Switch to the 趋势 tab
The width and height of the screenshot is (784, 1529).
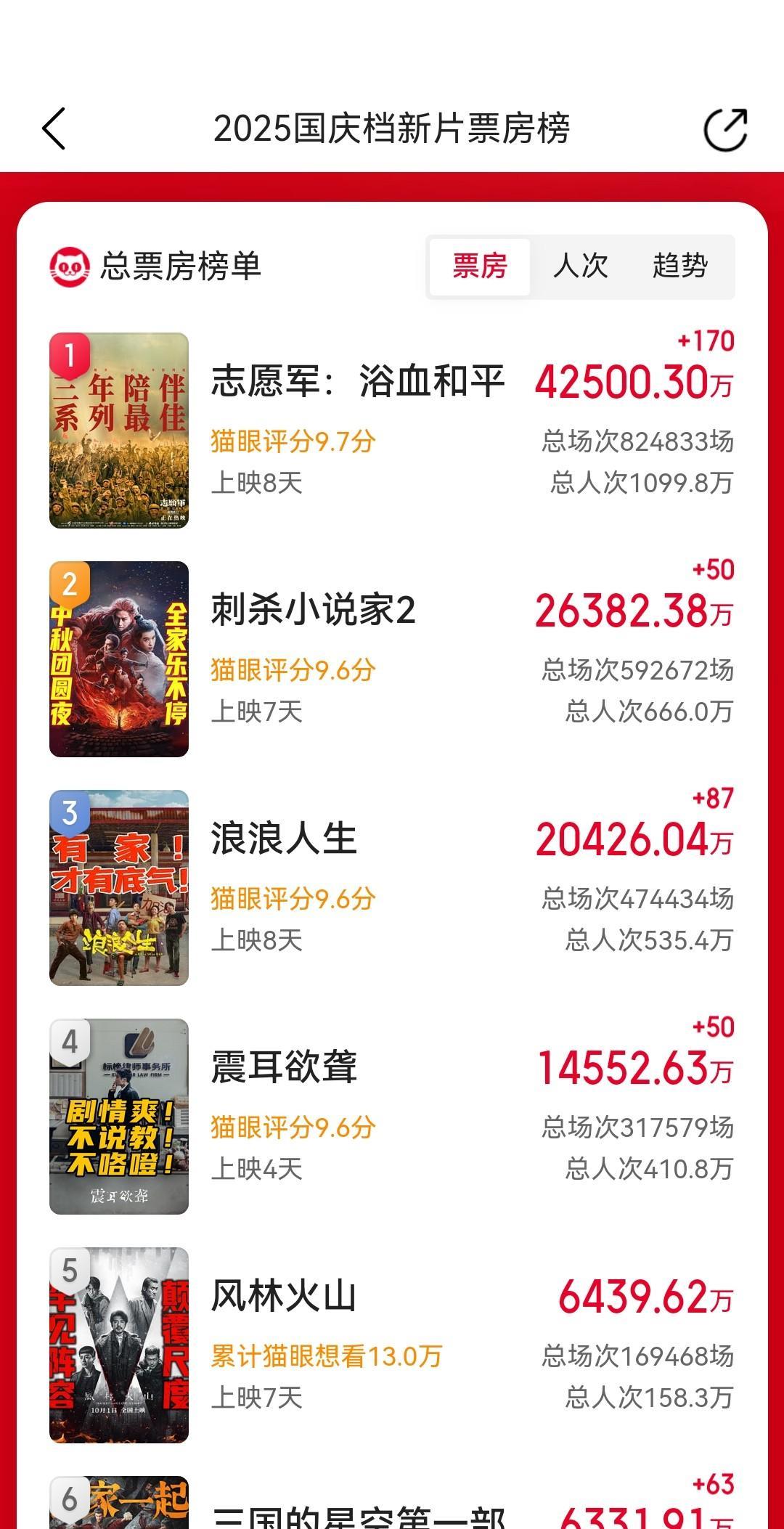pyautogui.click(x=679, y=266)
